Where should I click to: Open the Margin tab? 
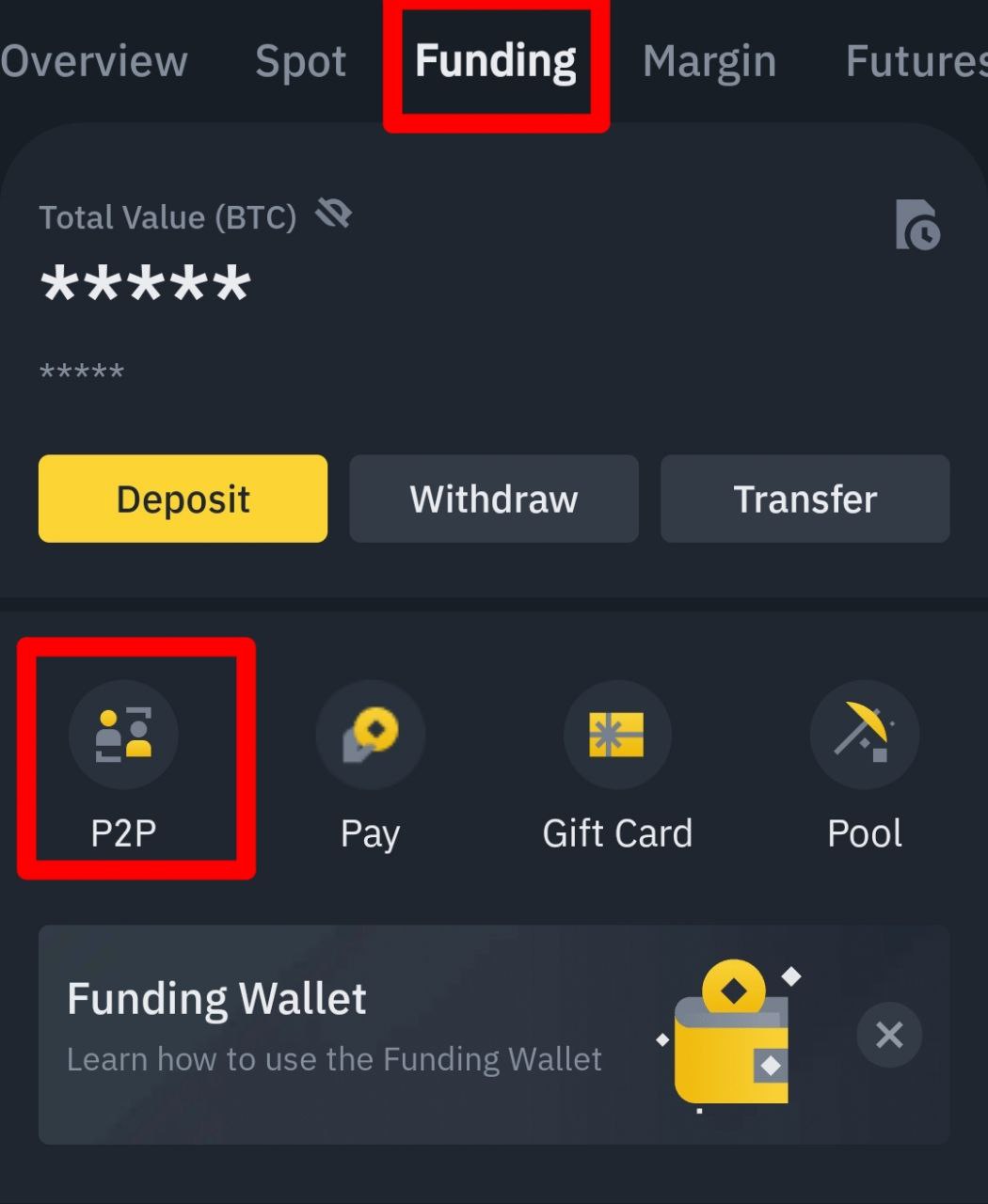tap(709, 61)
